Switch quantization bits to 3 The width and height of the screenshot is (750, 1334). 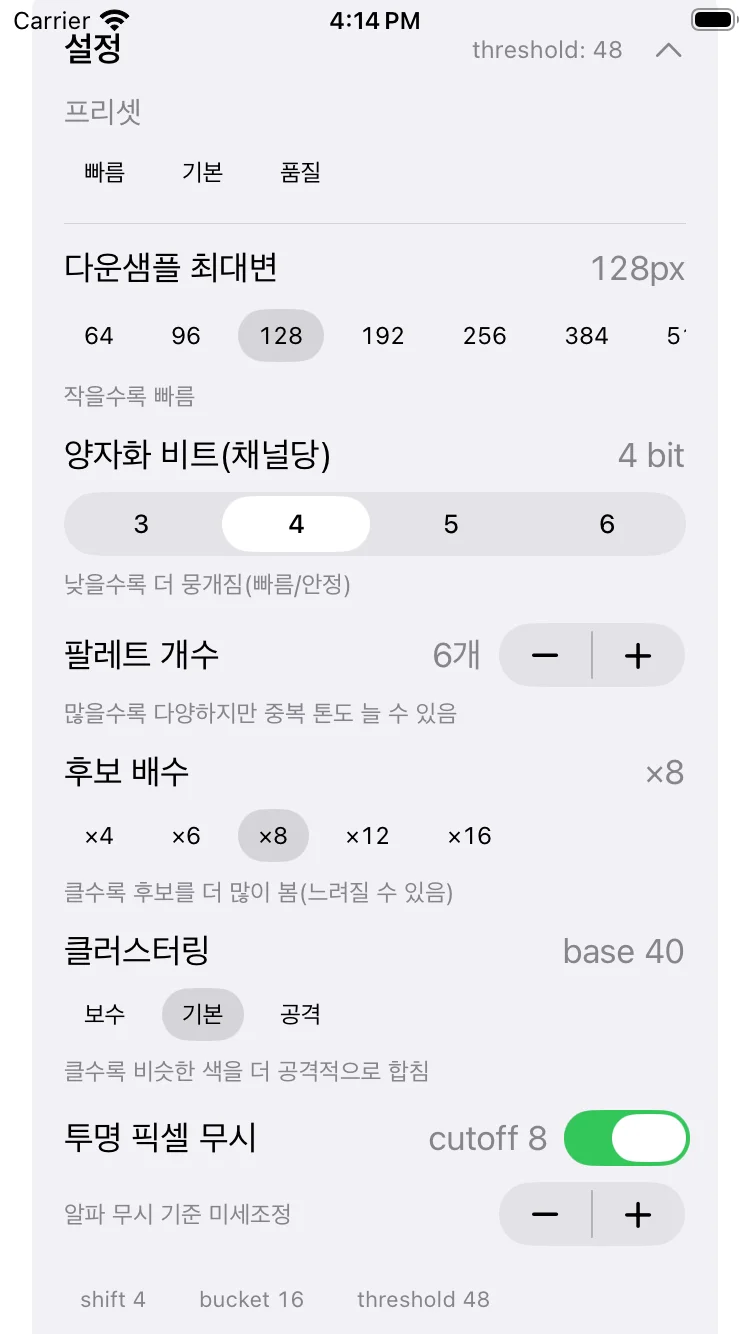(141, 525)
